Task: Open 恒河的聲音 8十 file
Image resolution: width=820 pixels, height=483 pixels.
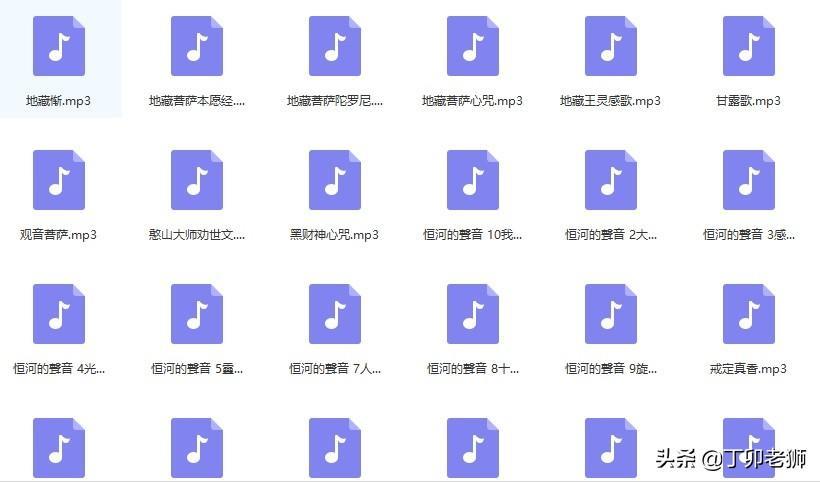Action: tap(473, 315)
